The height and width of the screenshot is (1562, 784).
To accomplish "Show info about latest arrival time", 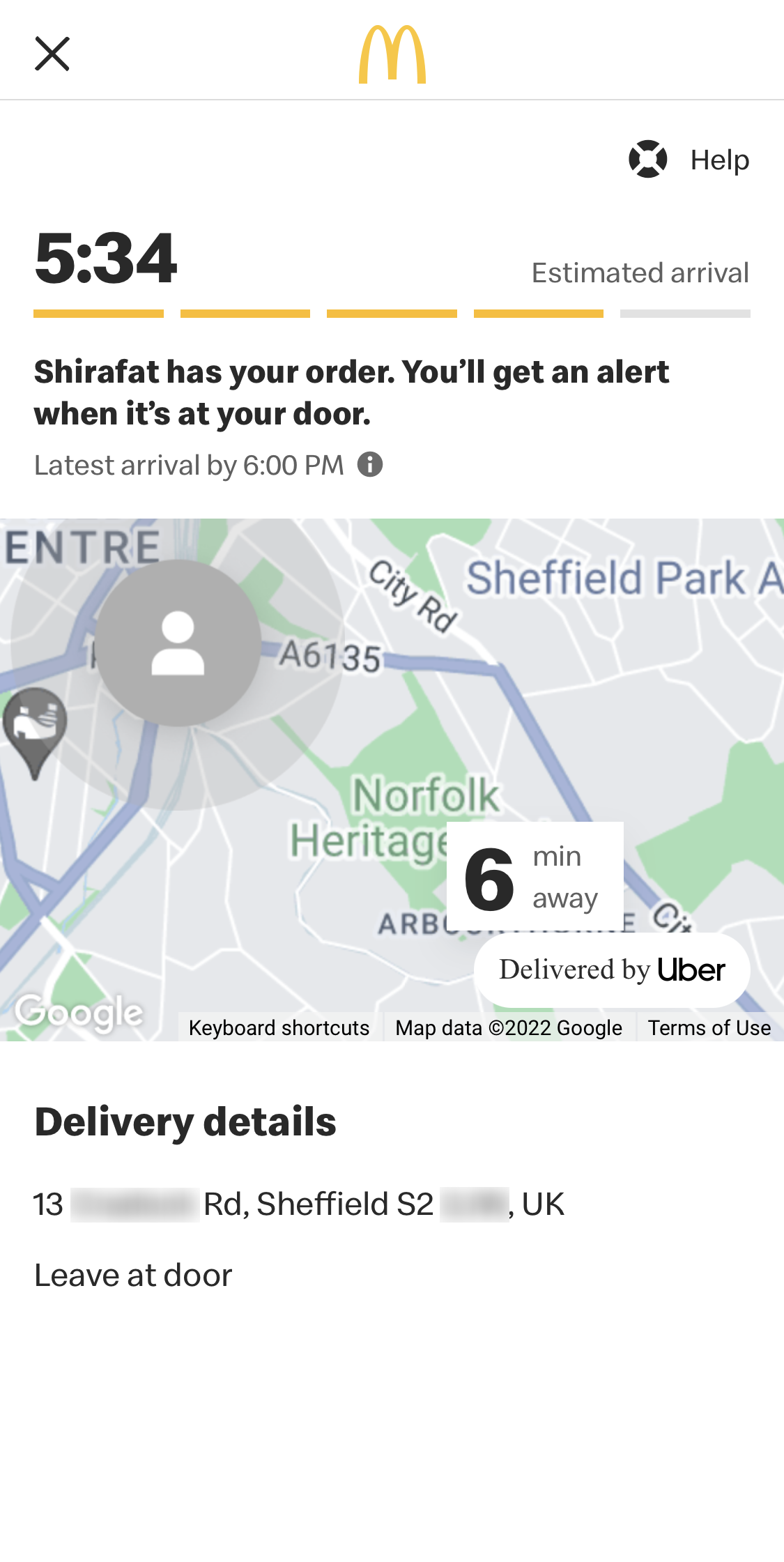I will [370, 464].
